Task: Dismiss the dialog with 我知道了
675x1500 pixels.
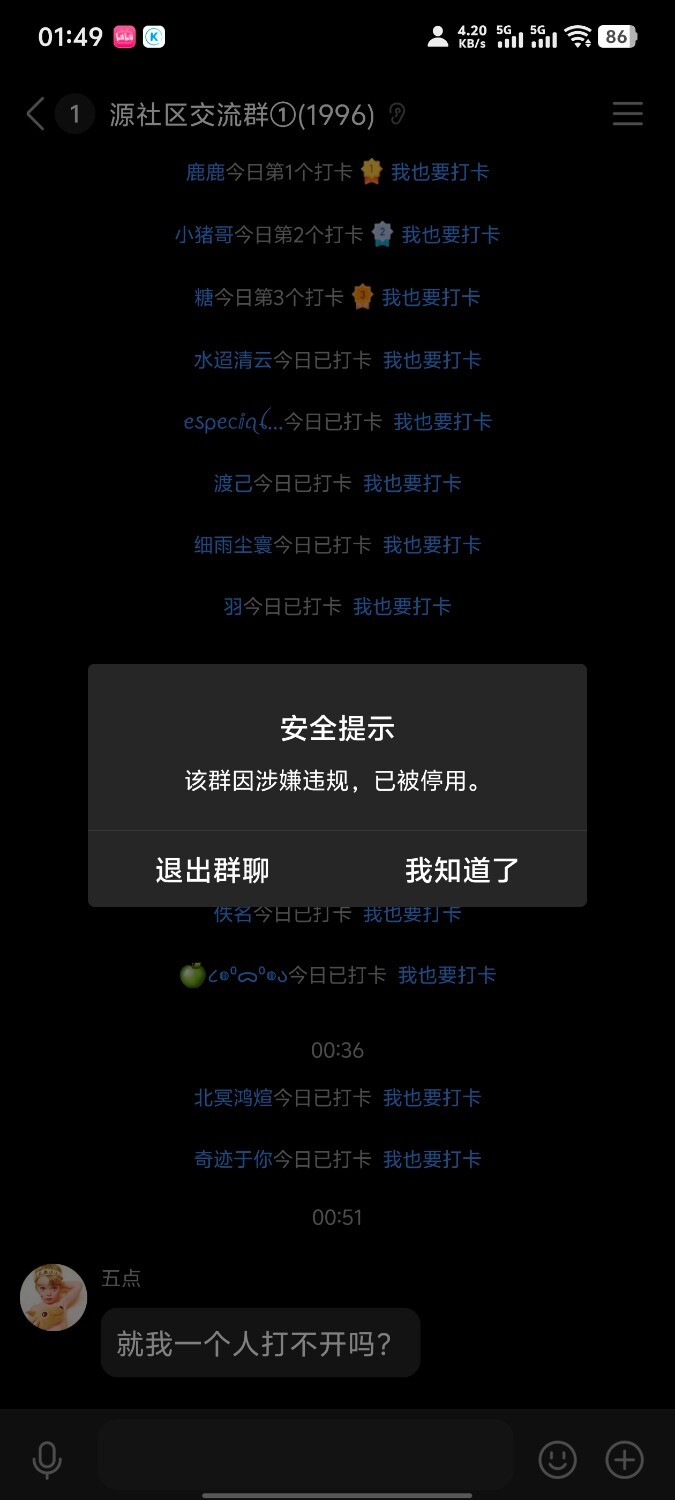Action: [462, 870]
